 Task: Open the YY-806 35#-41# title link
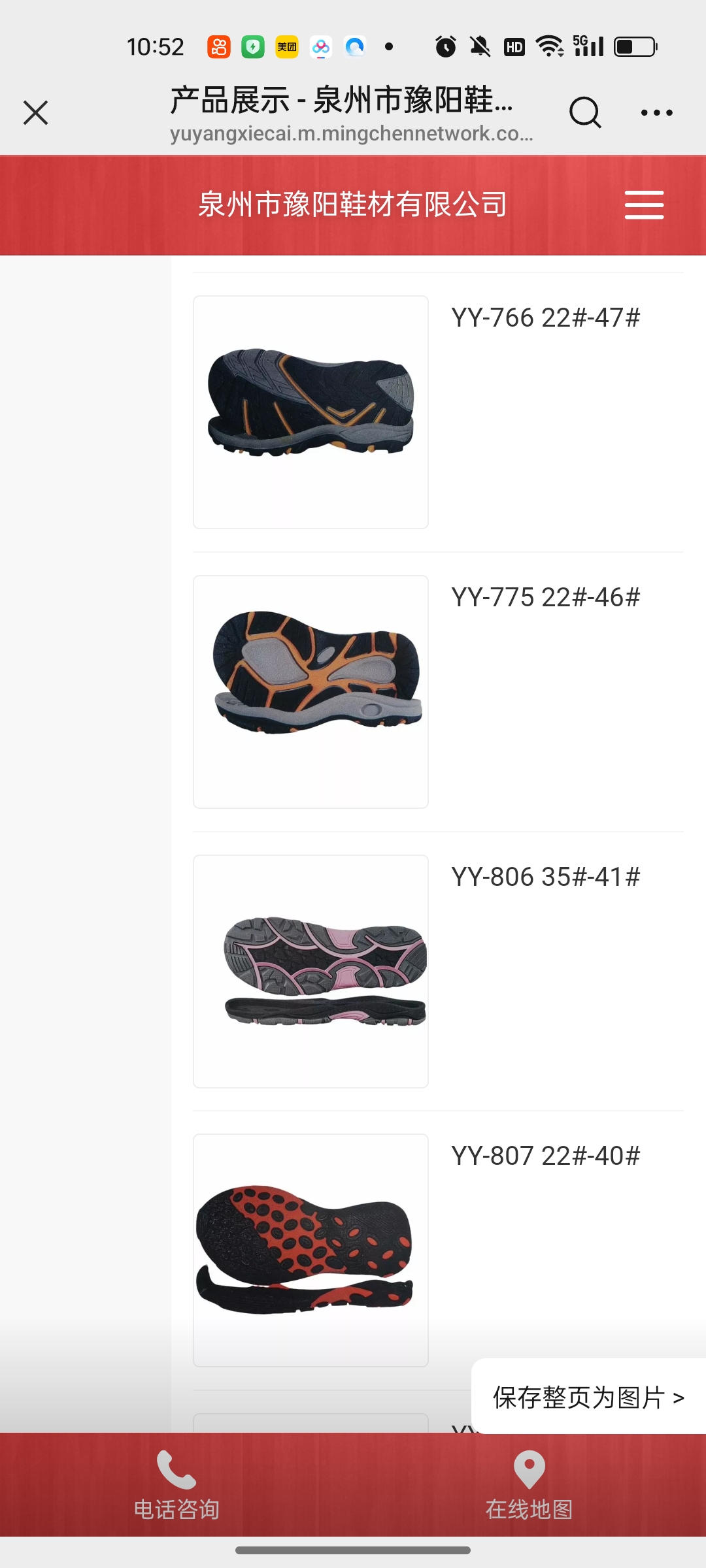click(545, 877)
